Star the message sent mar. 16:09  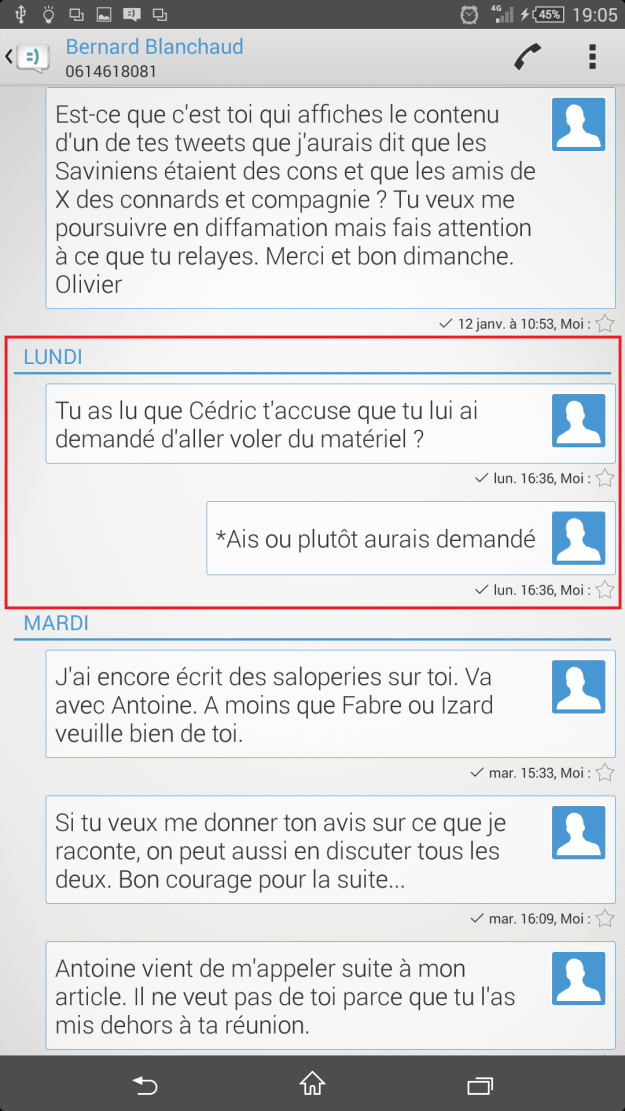(x=605, y=918)
